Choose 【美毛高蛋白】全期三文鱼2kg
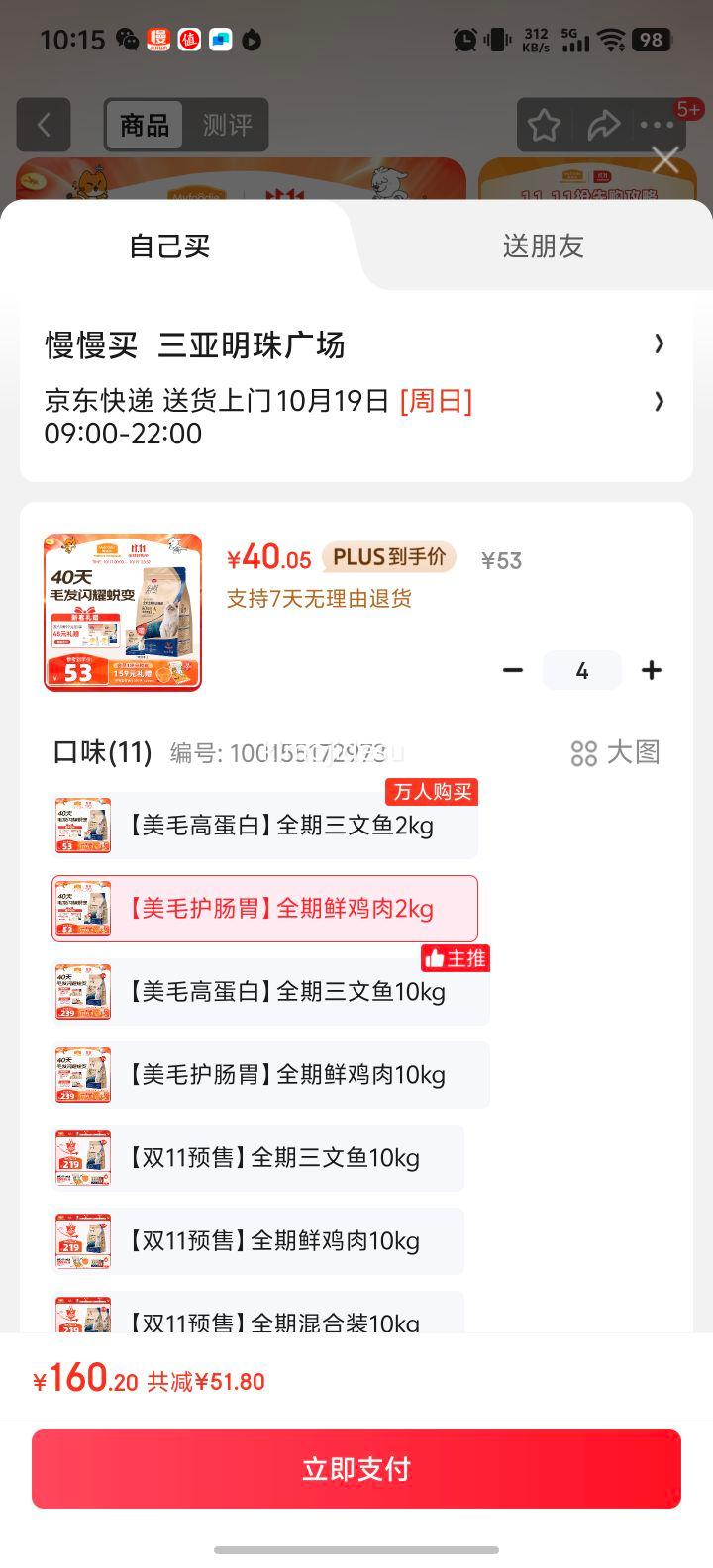 [264, 826]
